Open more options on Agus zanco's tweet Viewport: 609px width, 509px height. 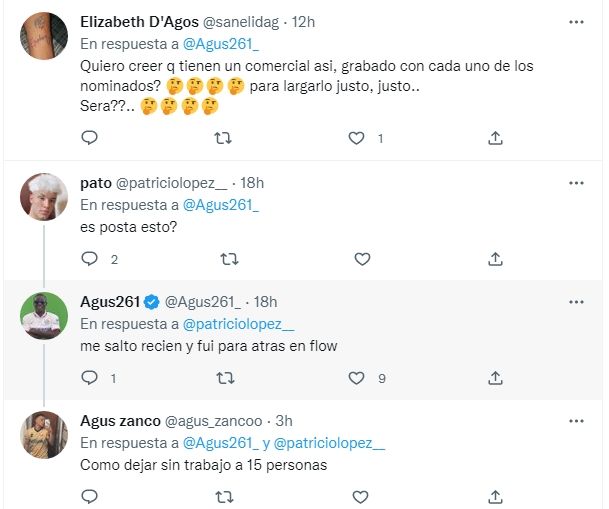[x=576, y=421]
